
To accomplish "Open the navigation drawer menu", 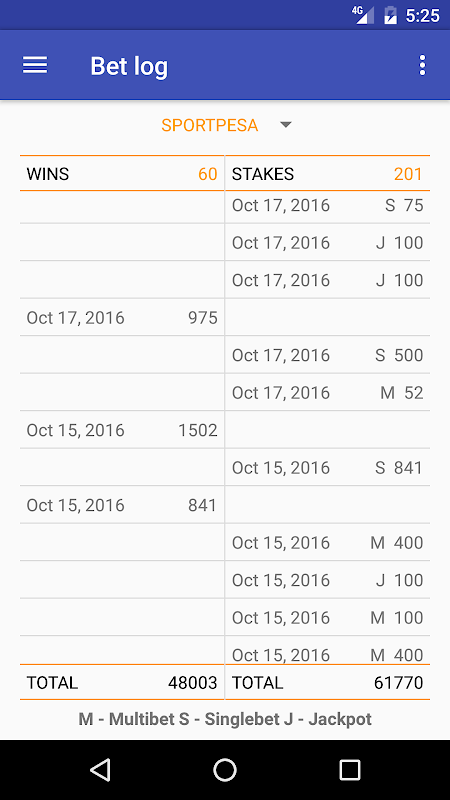I will [x=35, y=65].
